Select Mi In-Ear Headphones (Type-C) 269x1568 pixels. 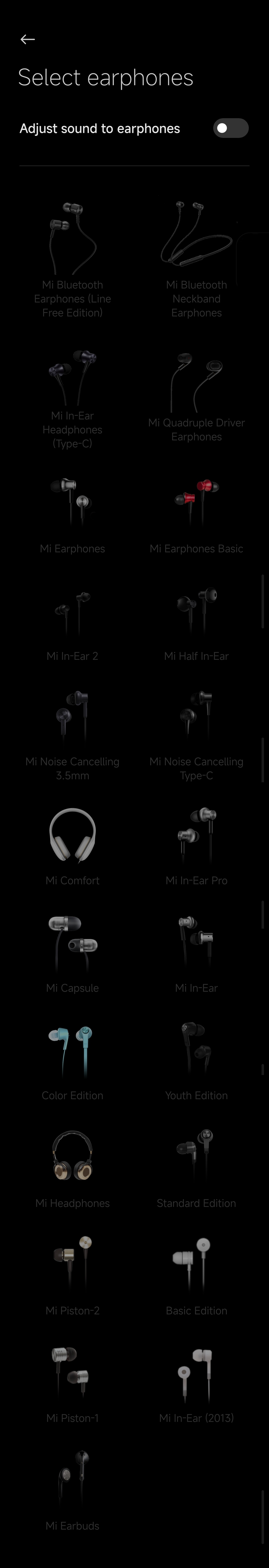point(72,399)
